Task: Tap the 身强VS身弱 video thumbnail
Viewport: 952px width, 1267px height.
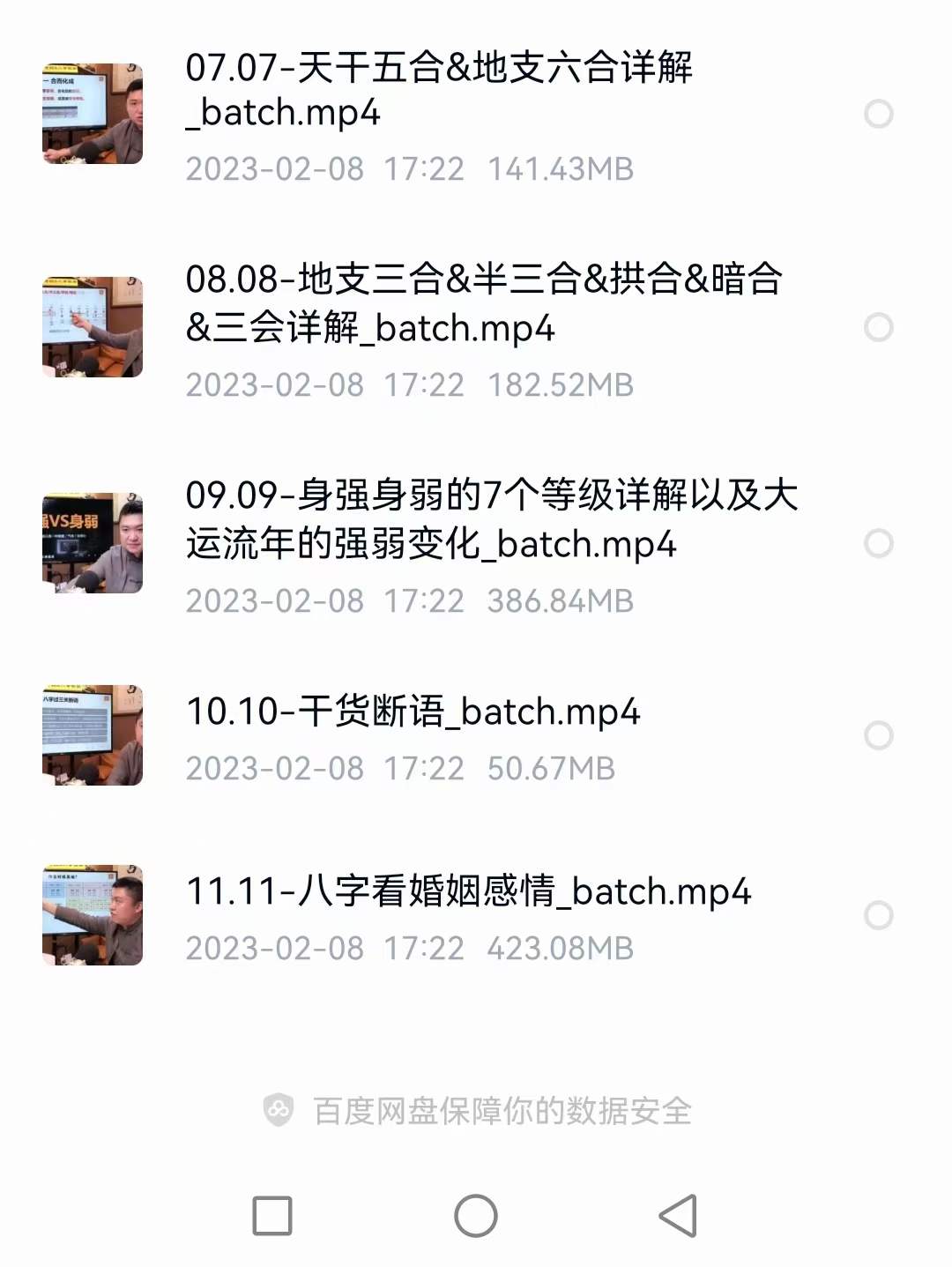Action: click(92, 541)
